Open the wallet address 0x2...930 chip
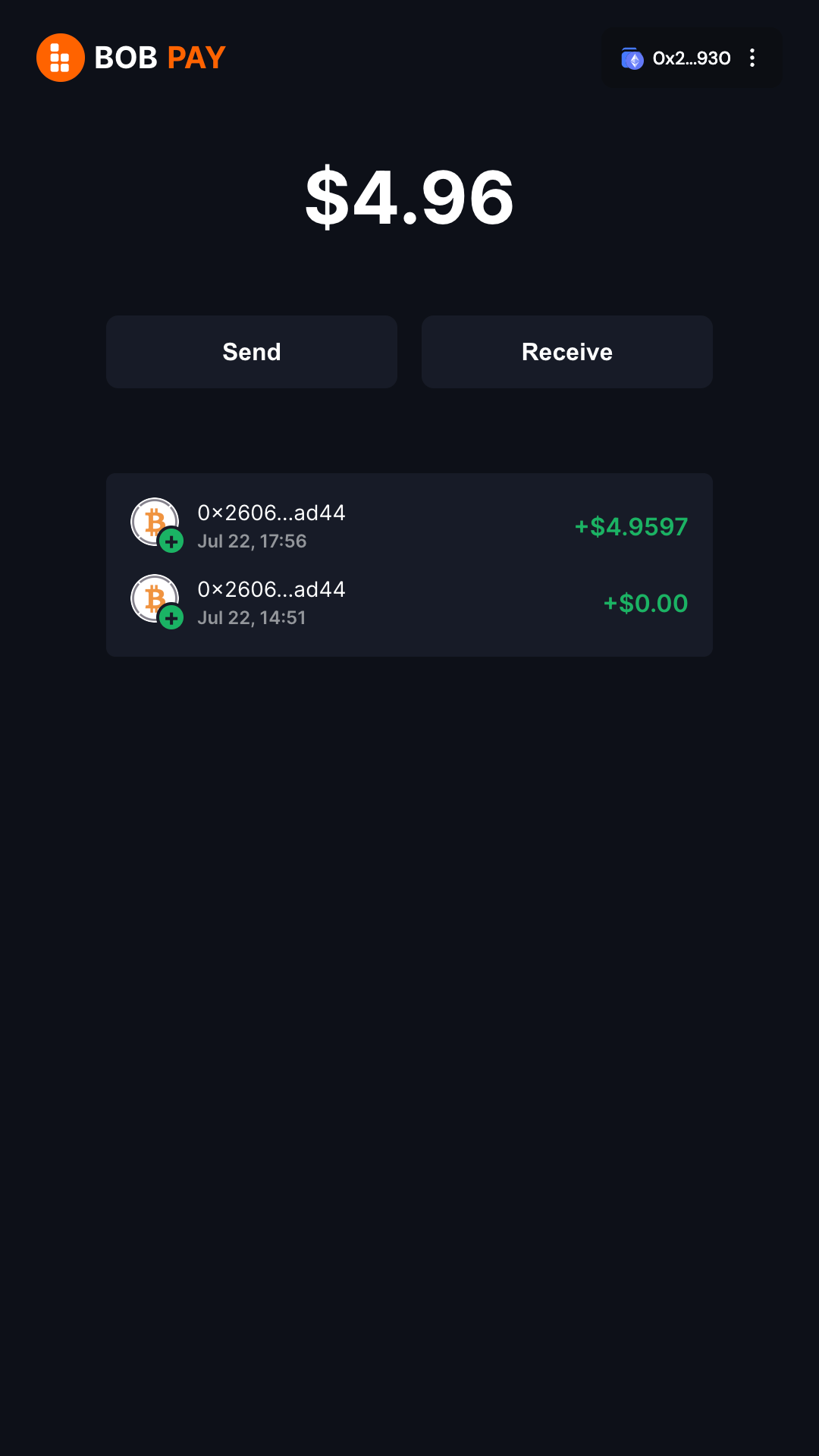Screen dimensions: 819x1456 [x=676, y=58]
